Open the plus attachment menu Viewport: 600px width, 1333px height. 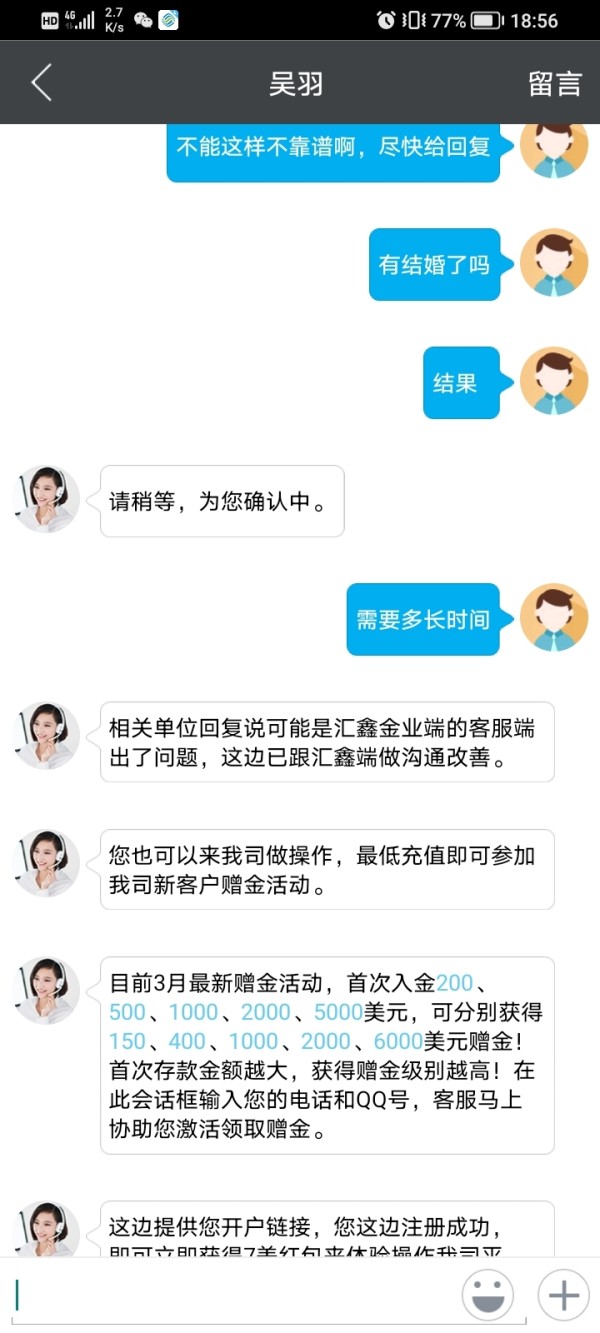click(x=564, y=1295)
